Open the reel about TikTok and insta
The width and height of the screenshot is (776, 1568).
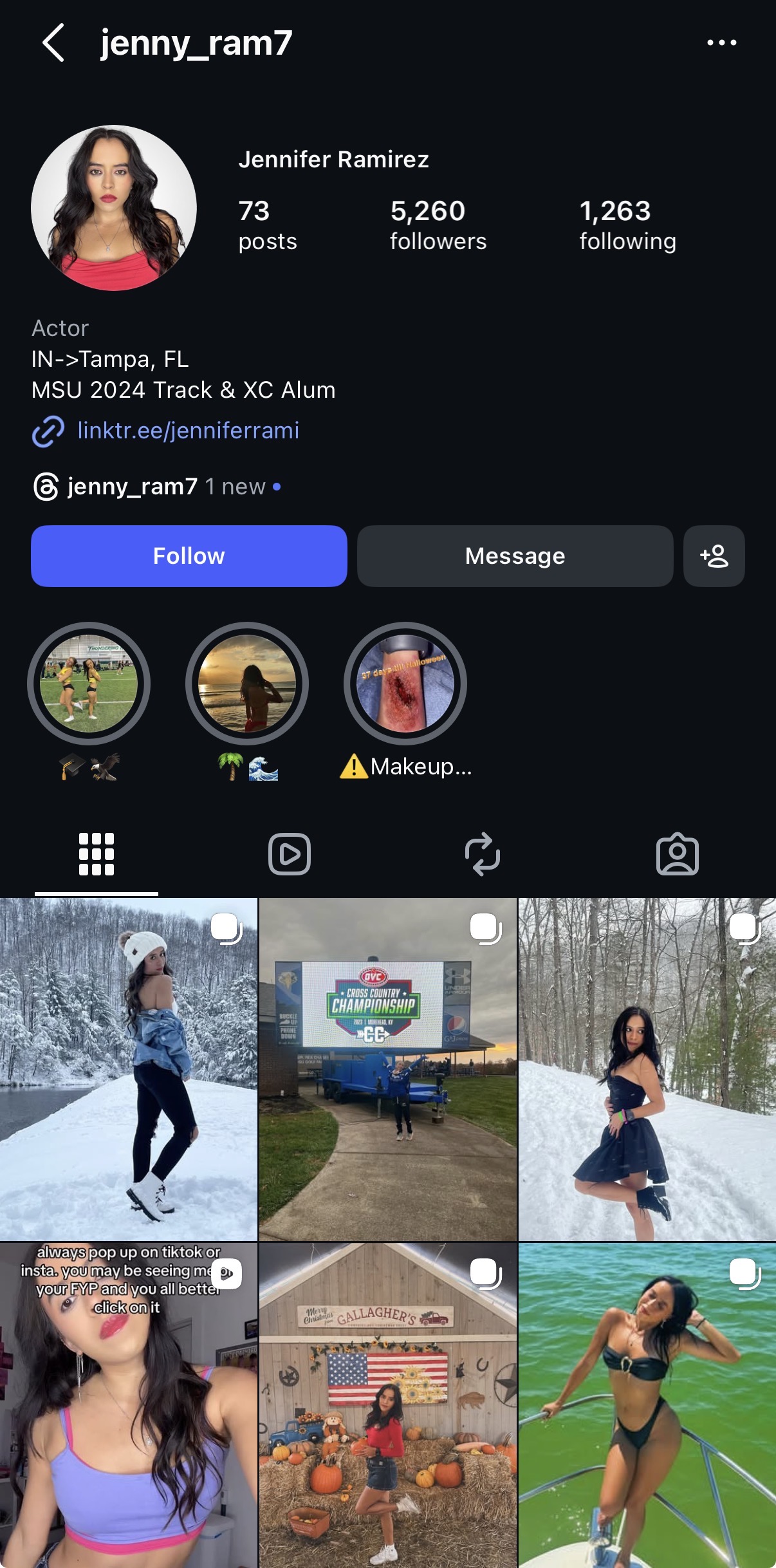click(129, 1403)
